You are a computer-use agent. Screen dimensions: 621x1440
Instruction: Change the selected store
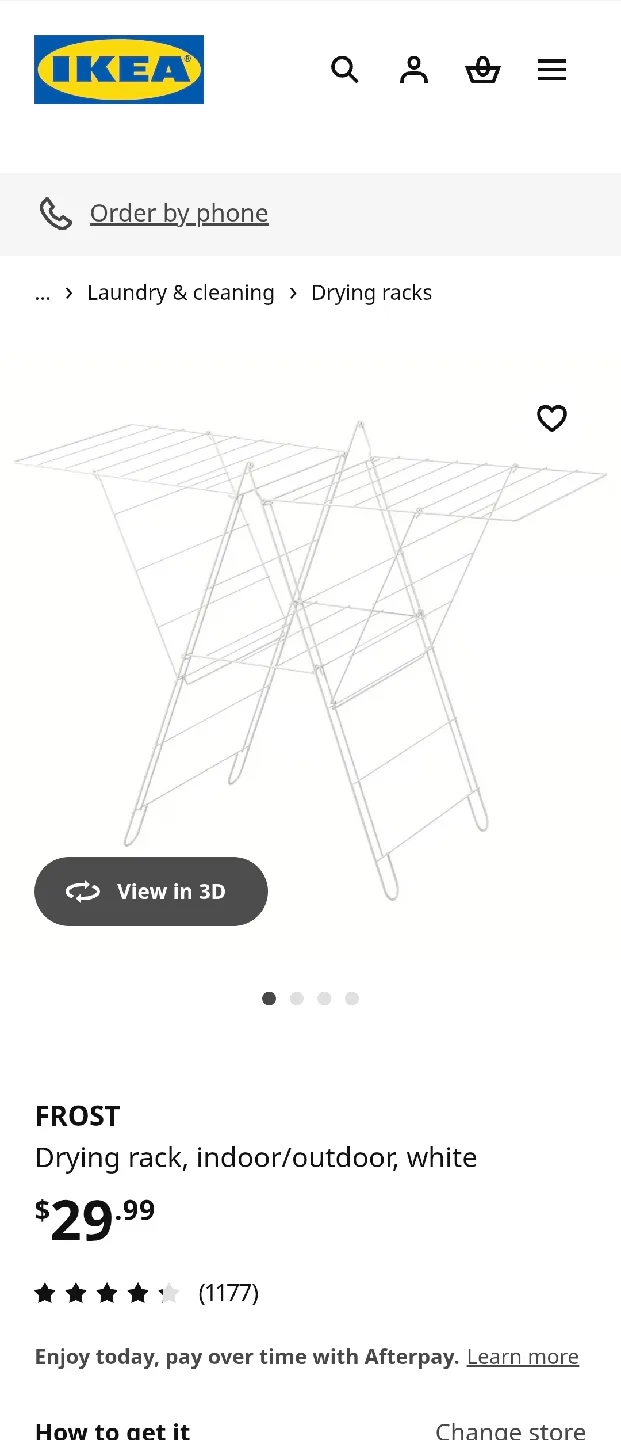click(510, 1430)
